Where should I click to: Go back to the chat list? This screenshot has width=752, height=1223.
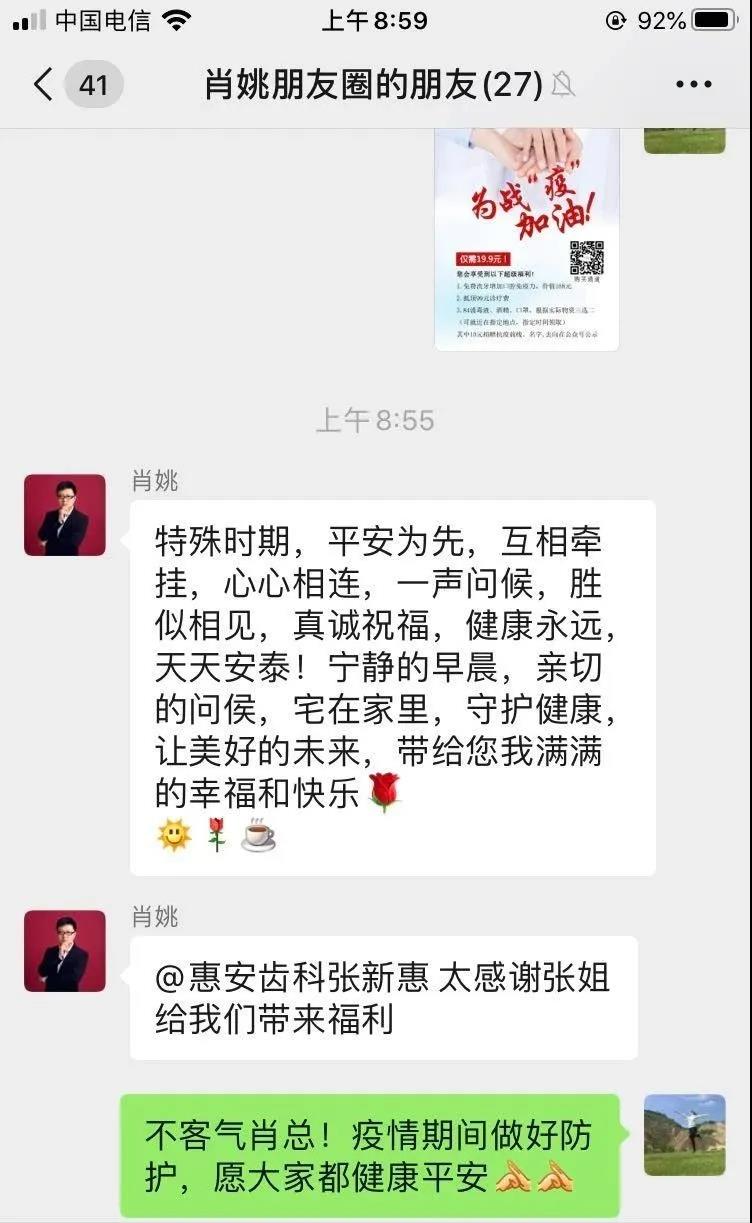tap(43, 84)
